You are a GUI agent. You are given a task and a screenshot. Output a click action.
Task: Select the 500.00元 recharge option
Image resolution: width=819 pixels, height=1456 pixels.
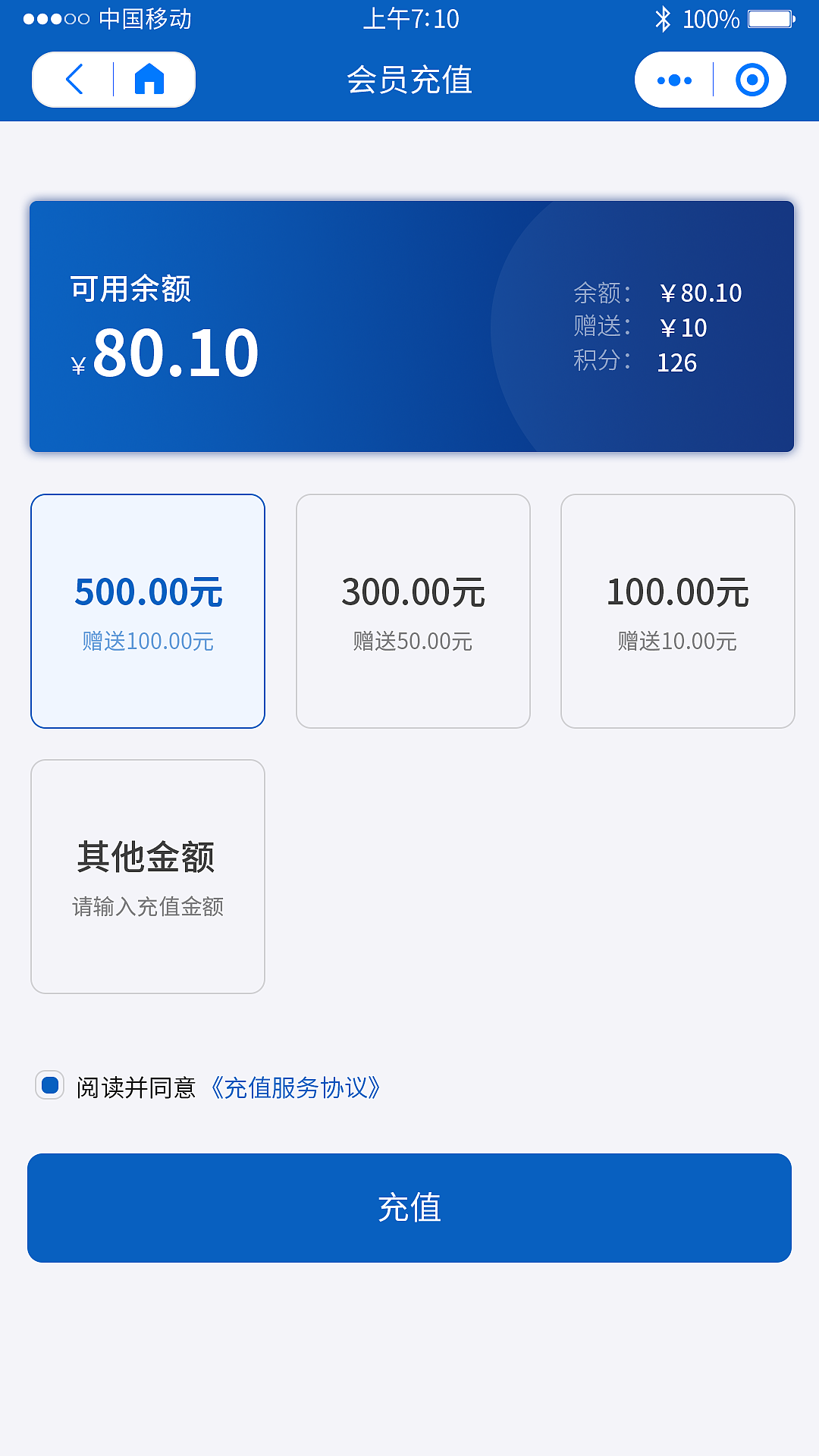(x=148, y=611)
